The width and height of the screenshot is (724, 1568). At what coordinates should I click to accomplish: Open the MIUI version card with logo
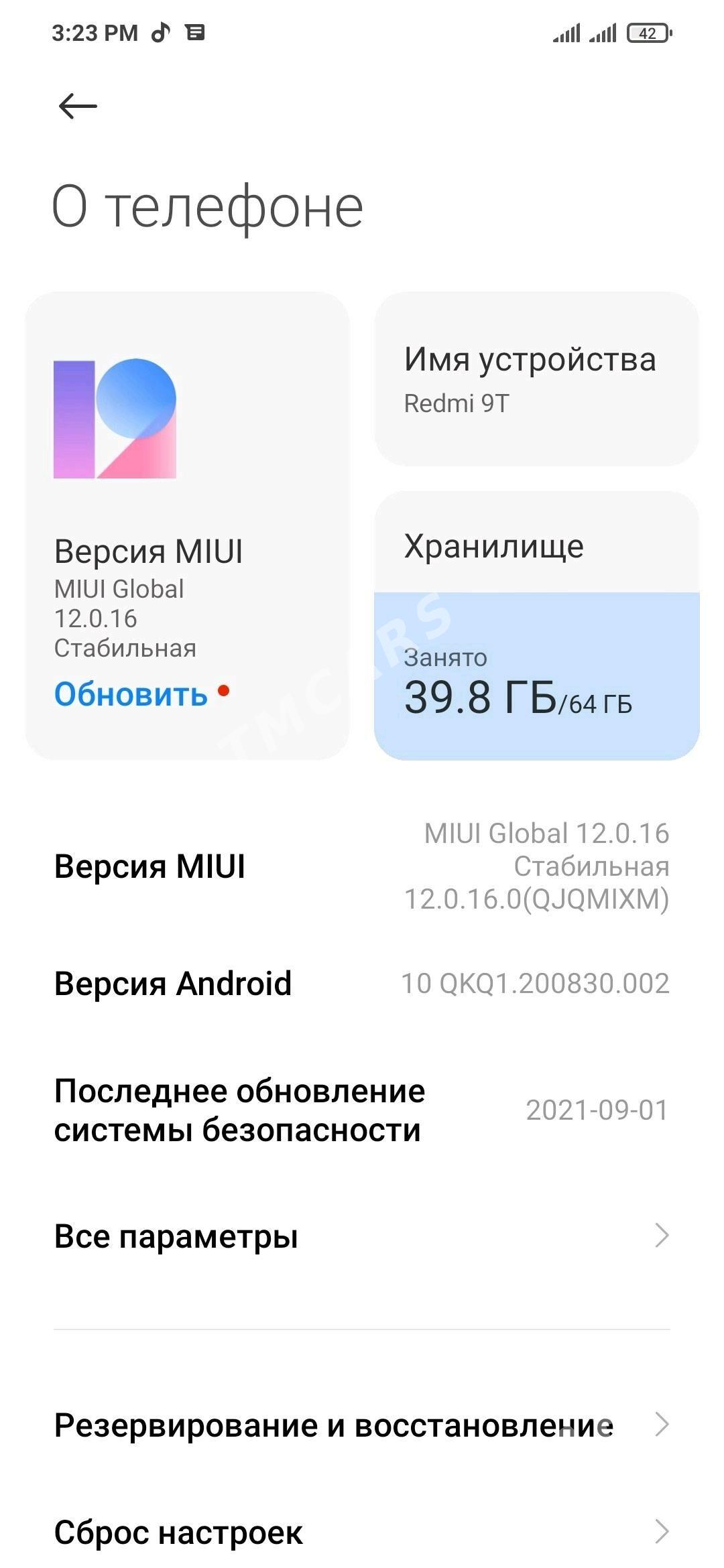pos(187,525)
